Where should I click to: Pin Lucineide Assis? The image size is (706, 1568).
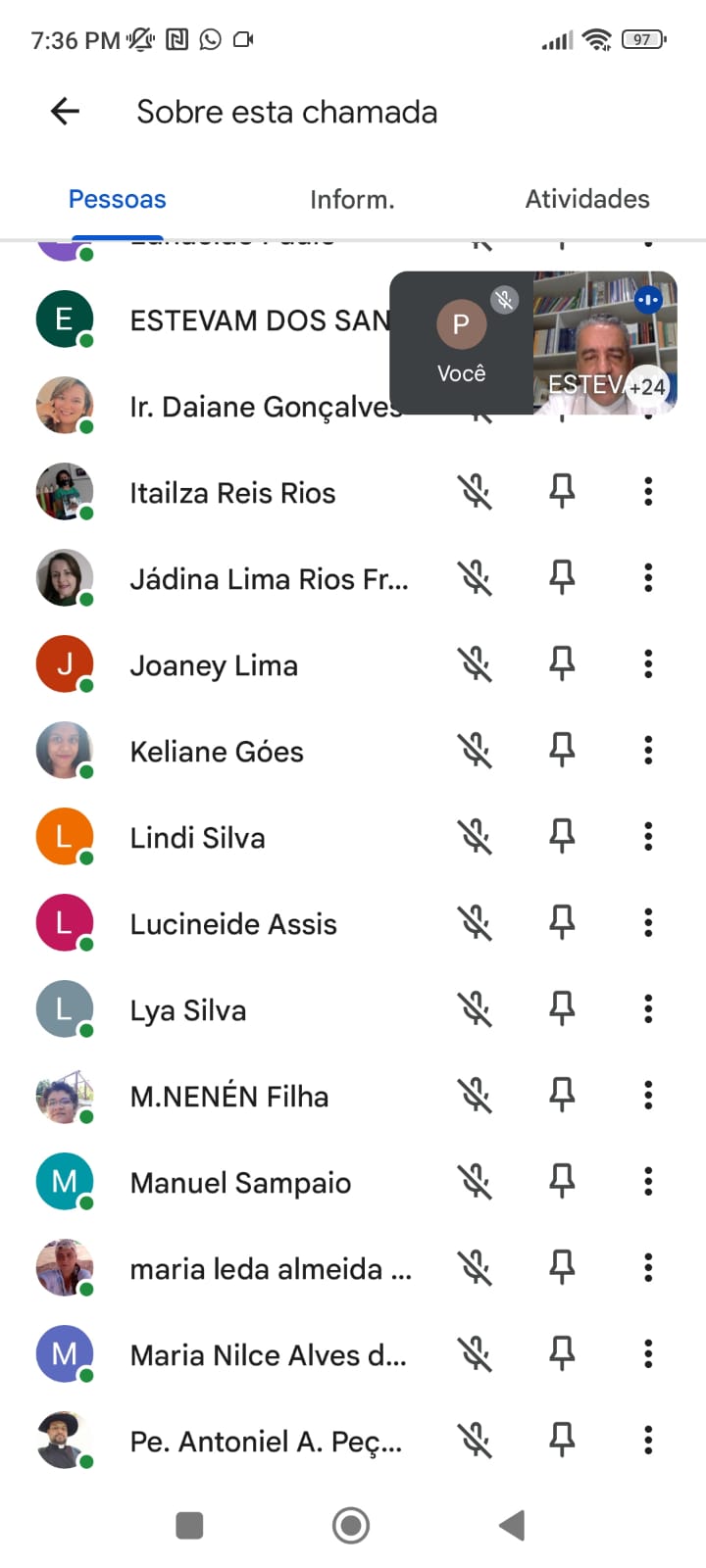pyautogui.click(x=562, y=923)
